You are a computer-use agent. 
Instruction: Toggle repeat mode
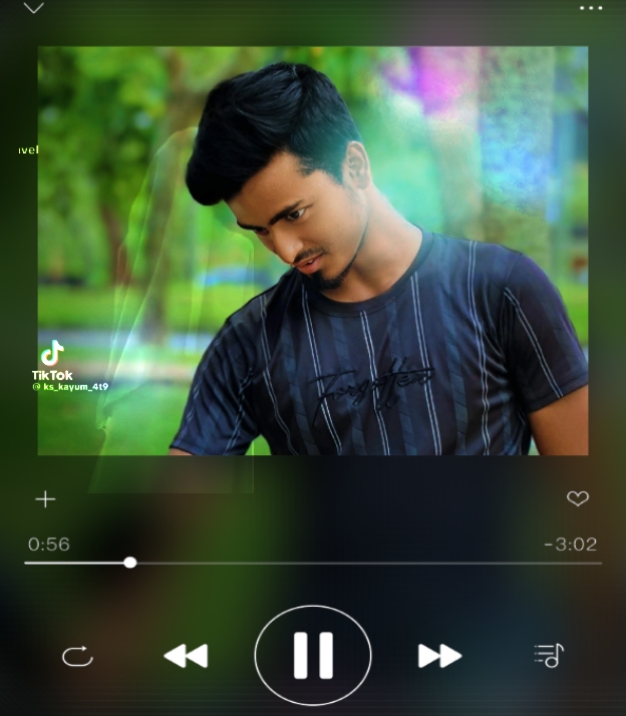[77, 656]
